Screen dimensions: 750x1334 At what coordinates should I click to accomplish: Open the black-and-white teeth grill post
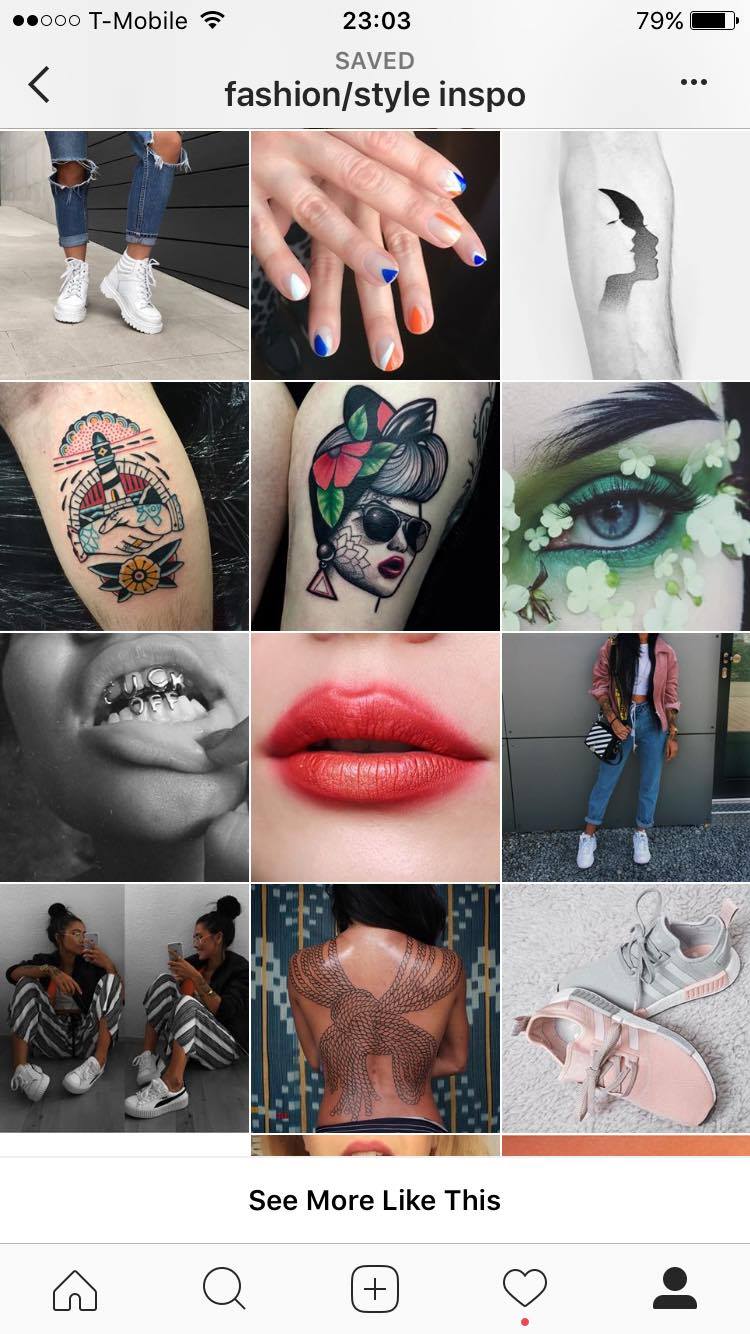click(x=124, y=757)
